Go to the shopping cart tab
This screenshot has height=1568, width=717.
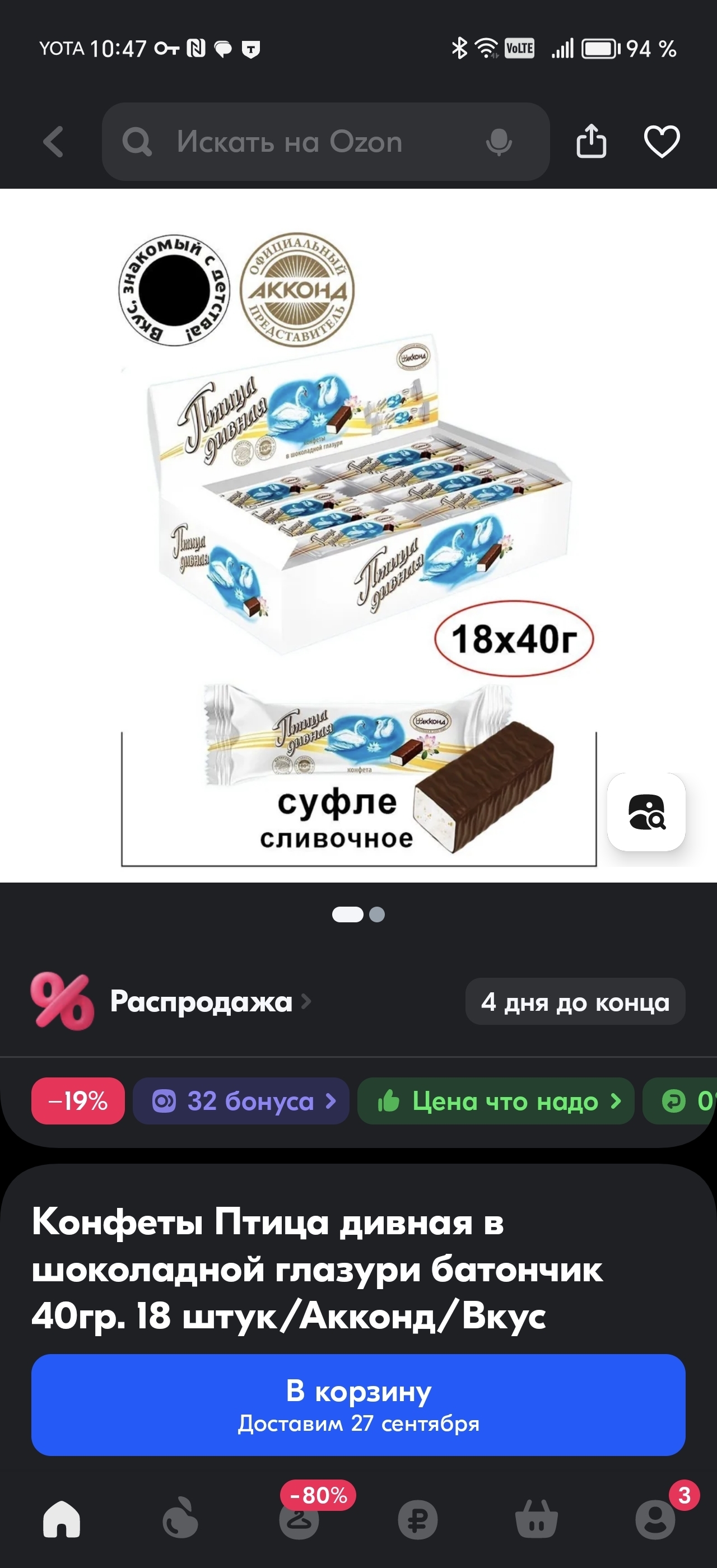point(536,1519)
